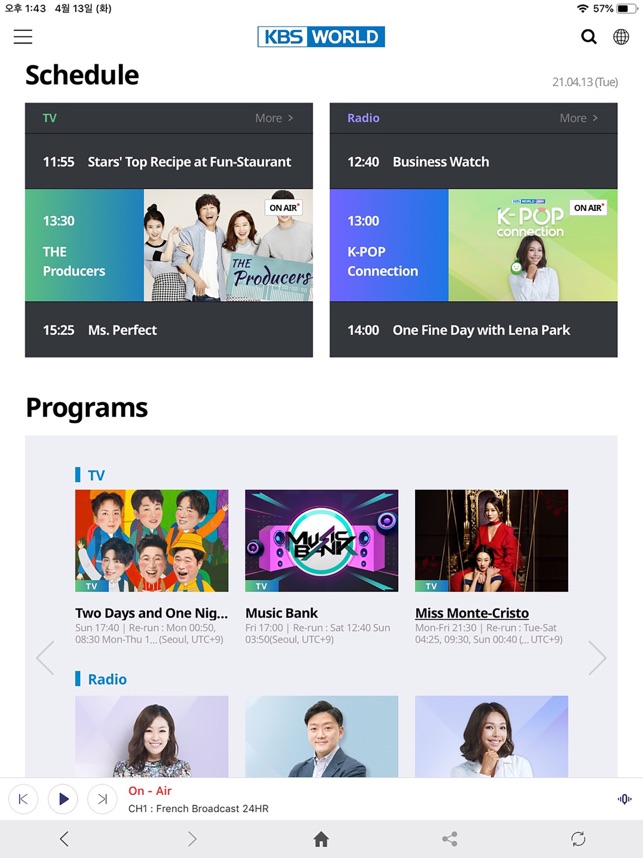Share this page
This screenshot has height=858, width=643.
(x=450, y=839)
